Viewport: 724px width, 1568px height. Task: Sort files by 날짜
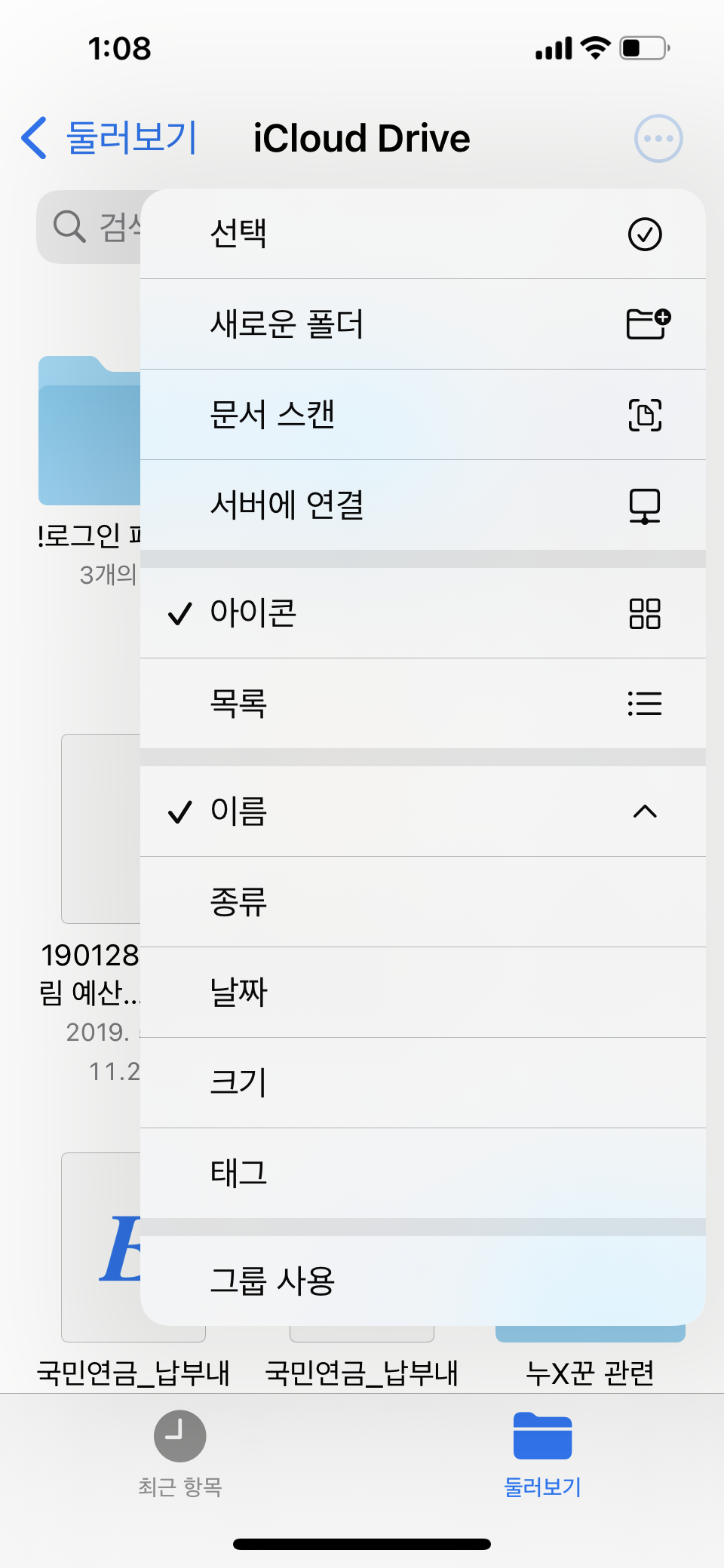423,993
